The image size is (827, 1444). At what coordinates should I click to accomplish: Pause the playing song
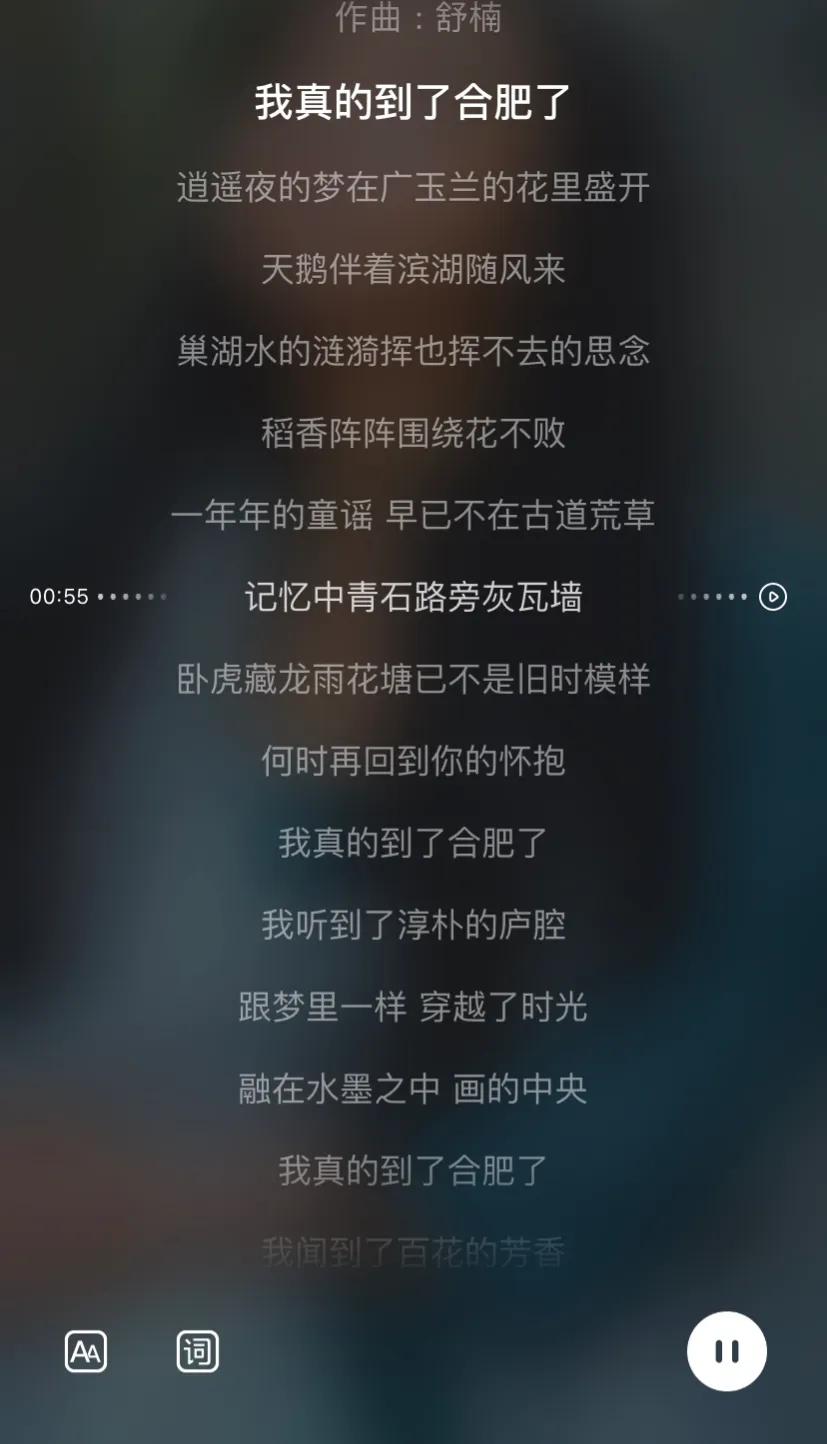(726, 1351)
